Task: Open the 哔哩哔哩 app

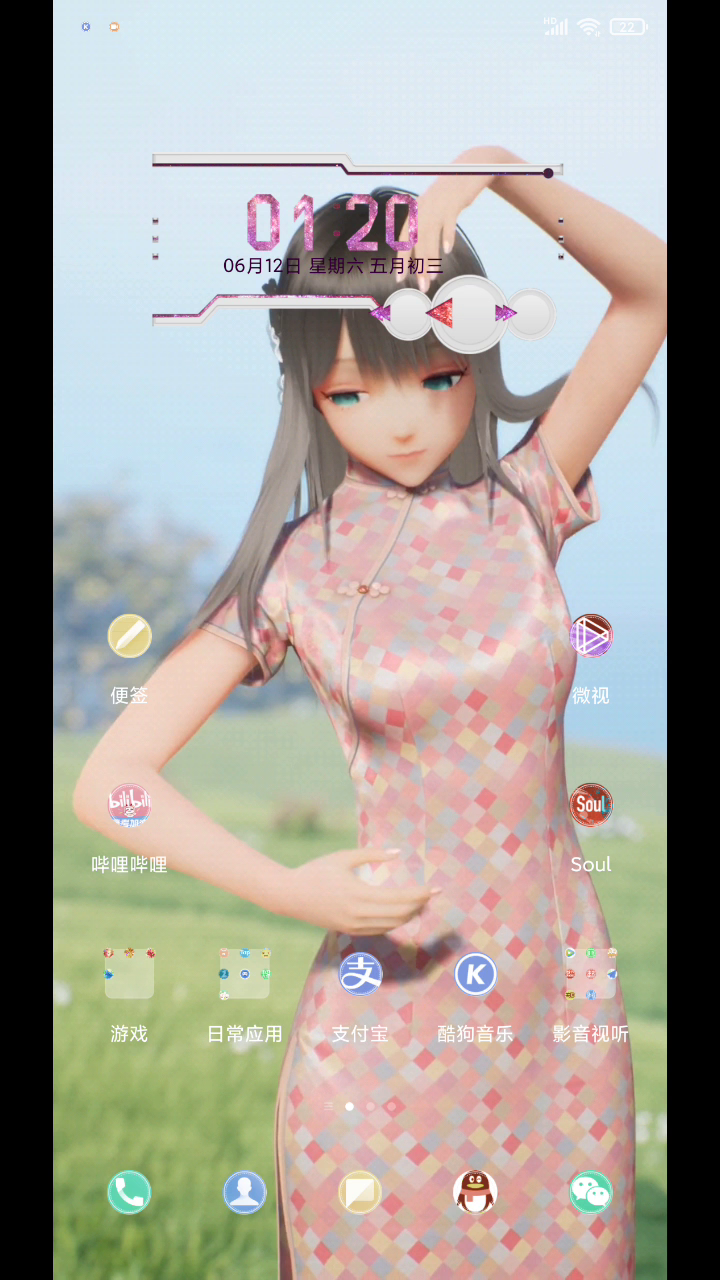Action: pos(129,805)
